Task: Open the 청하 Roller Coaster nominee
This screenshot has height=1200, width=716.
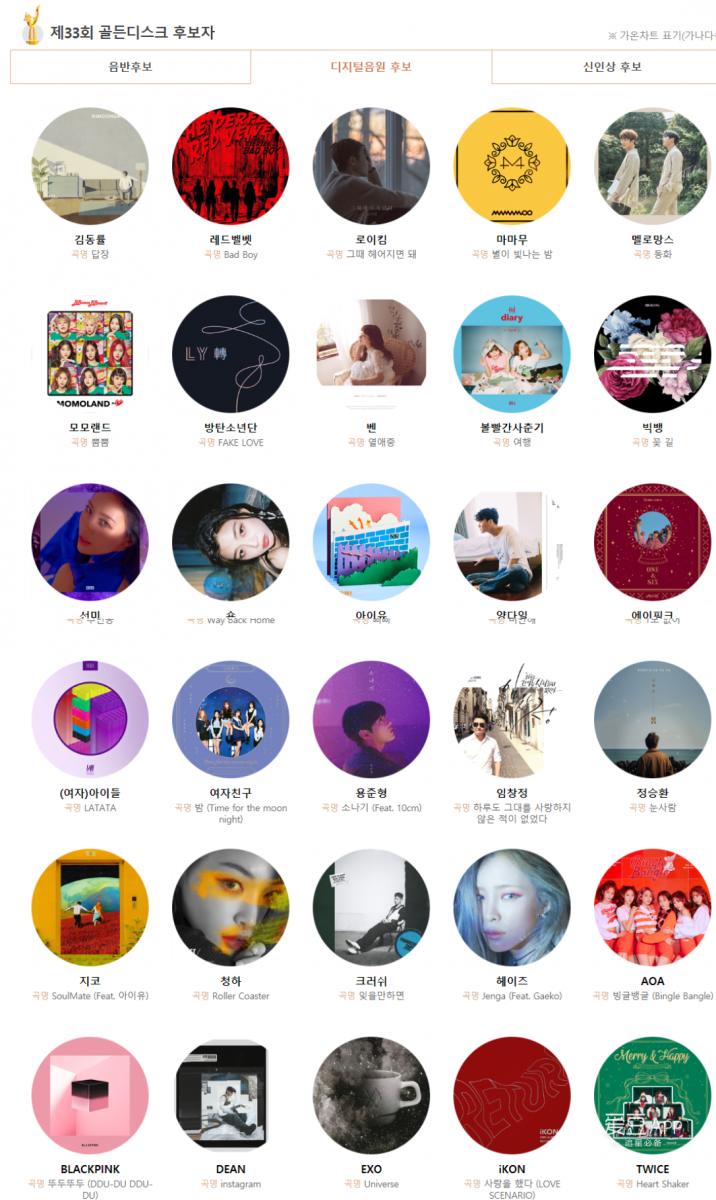Action: point(231,907)
